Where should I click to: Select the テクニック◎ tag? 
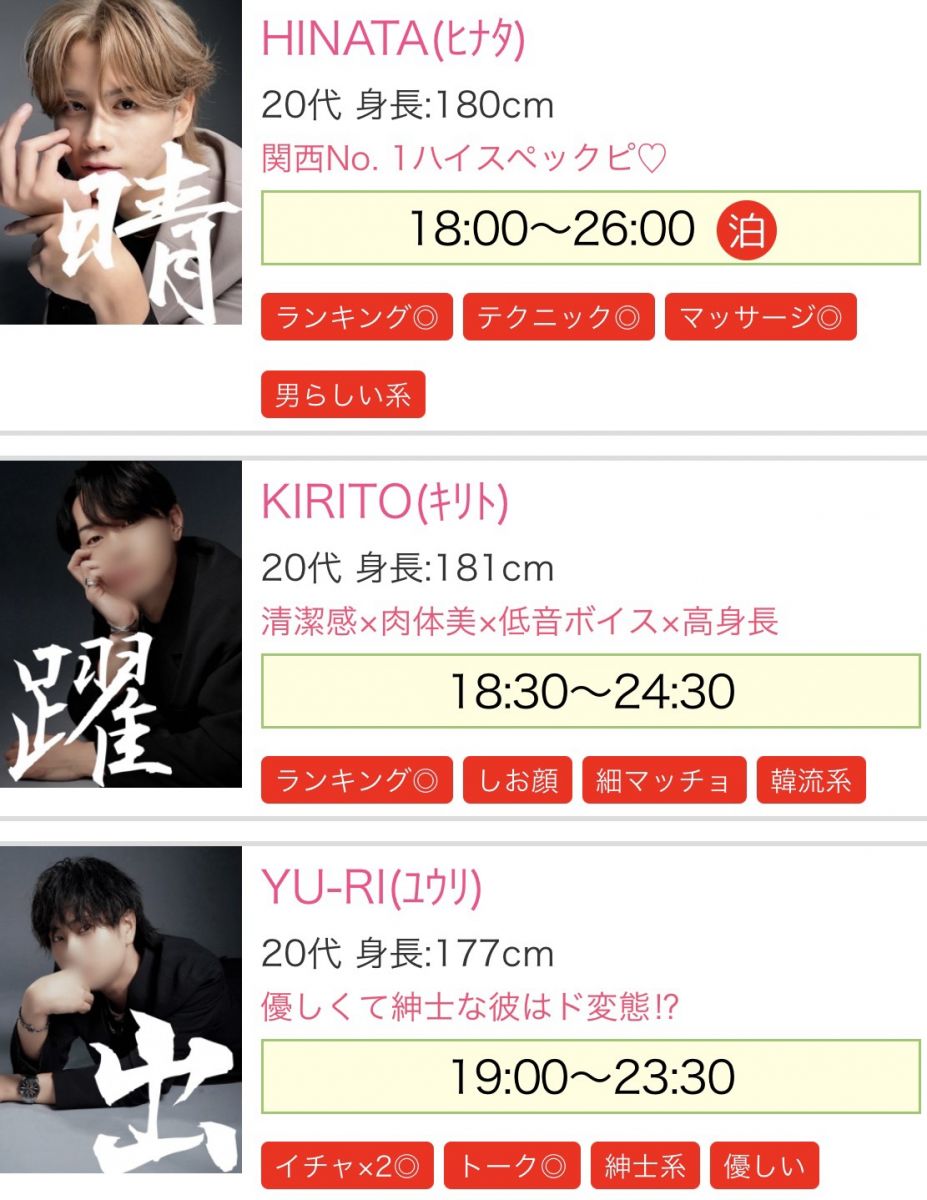(x=558, y=317)
